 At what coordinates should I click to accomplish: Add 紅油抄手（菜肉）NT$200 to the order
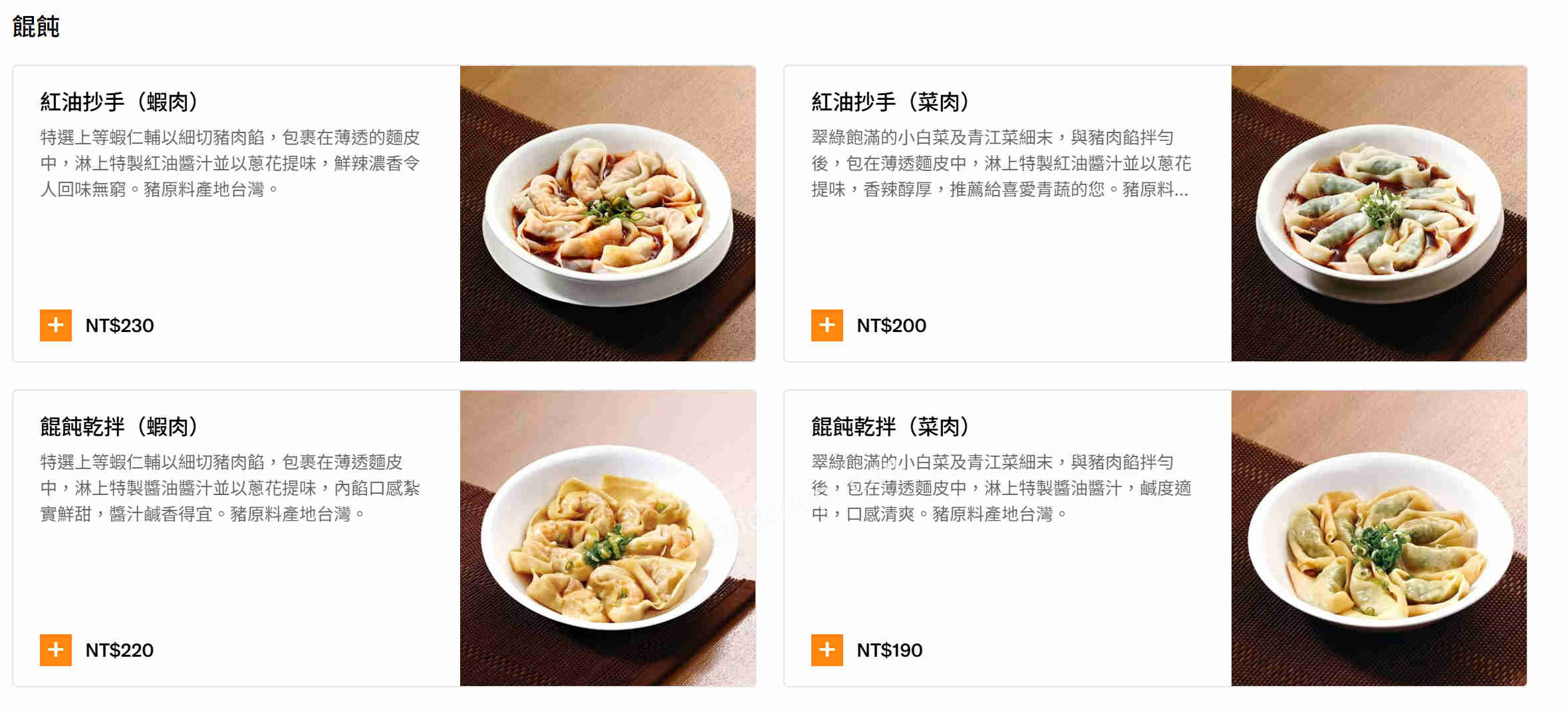[x=827, y=325]
